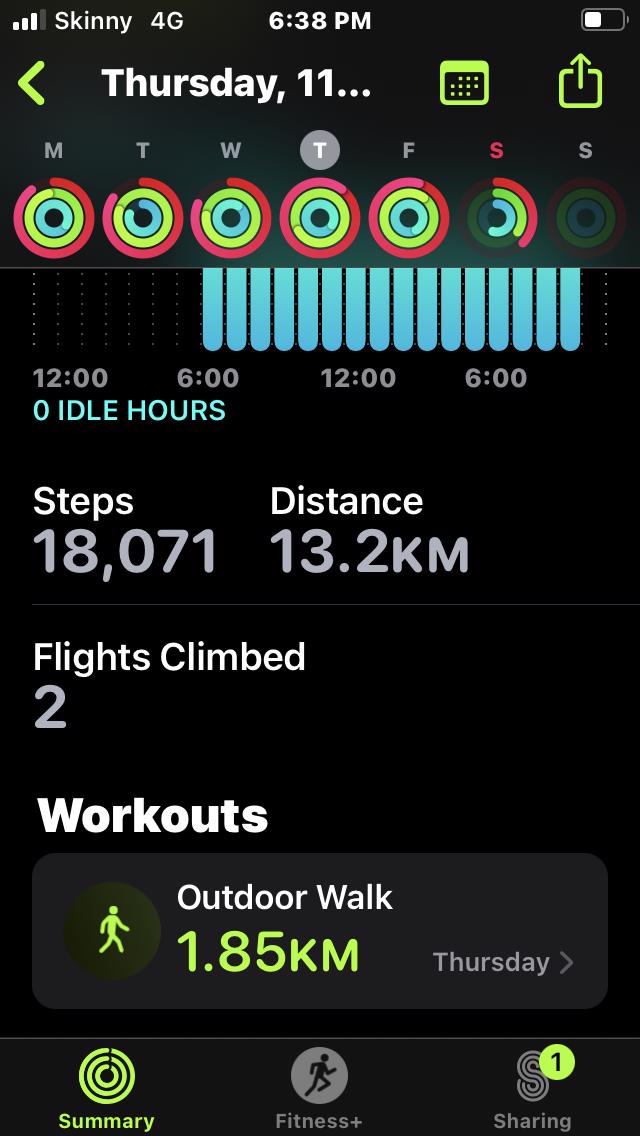Switch to the Fitness+ tab
The width and height of the screenshot is (640, 1136).
(x=319, y=1090)
